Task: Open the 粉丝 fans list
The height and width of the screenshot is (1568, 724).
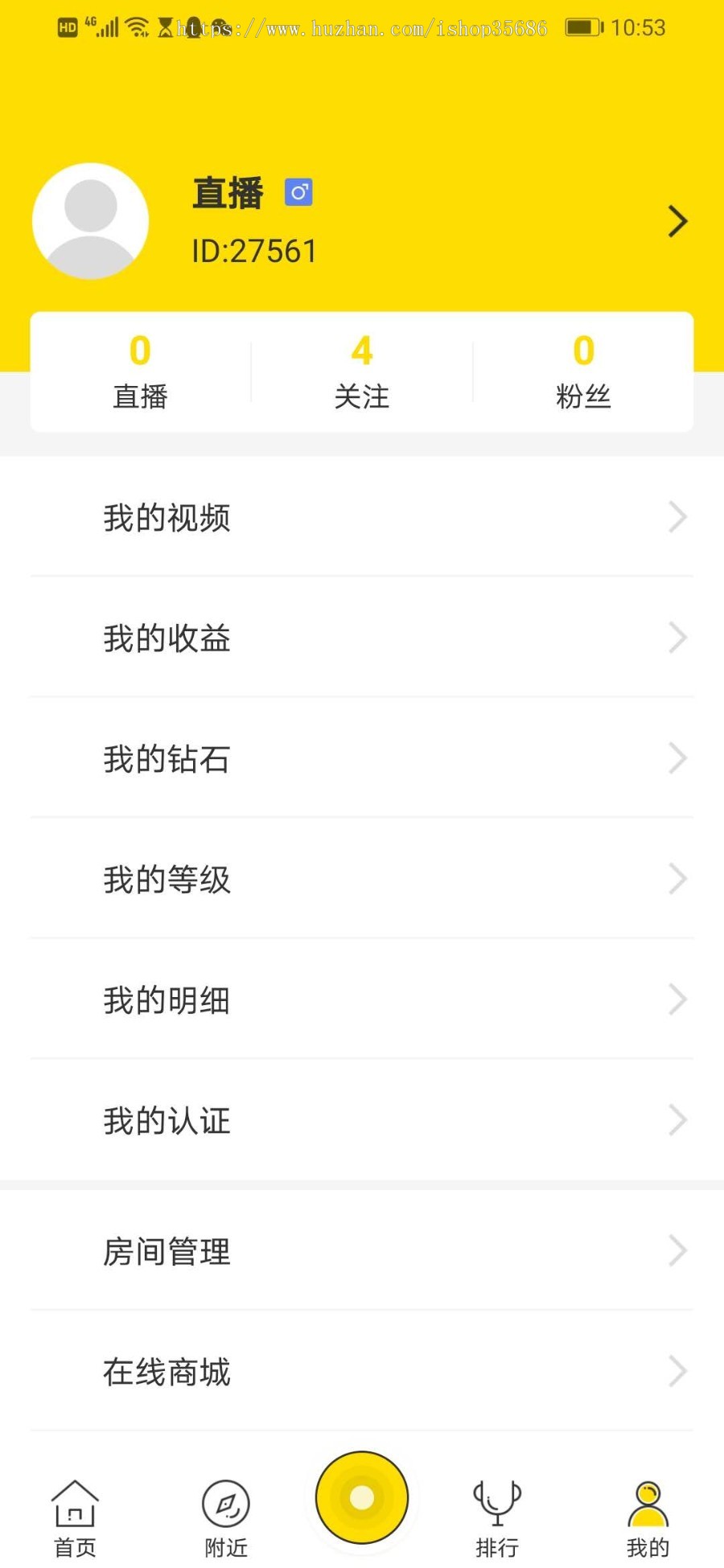Action: [583, 371]
